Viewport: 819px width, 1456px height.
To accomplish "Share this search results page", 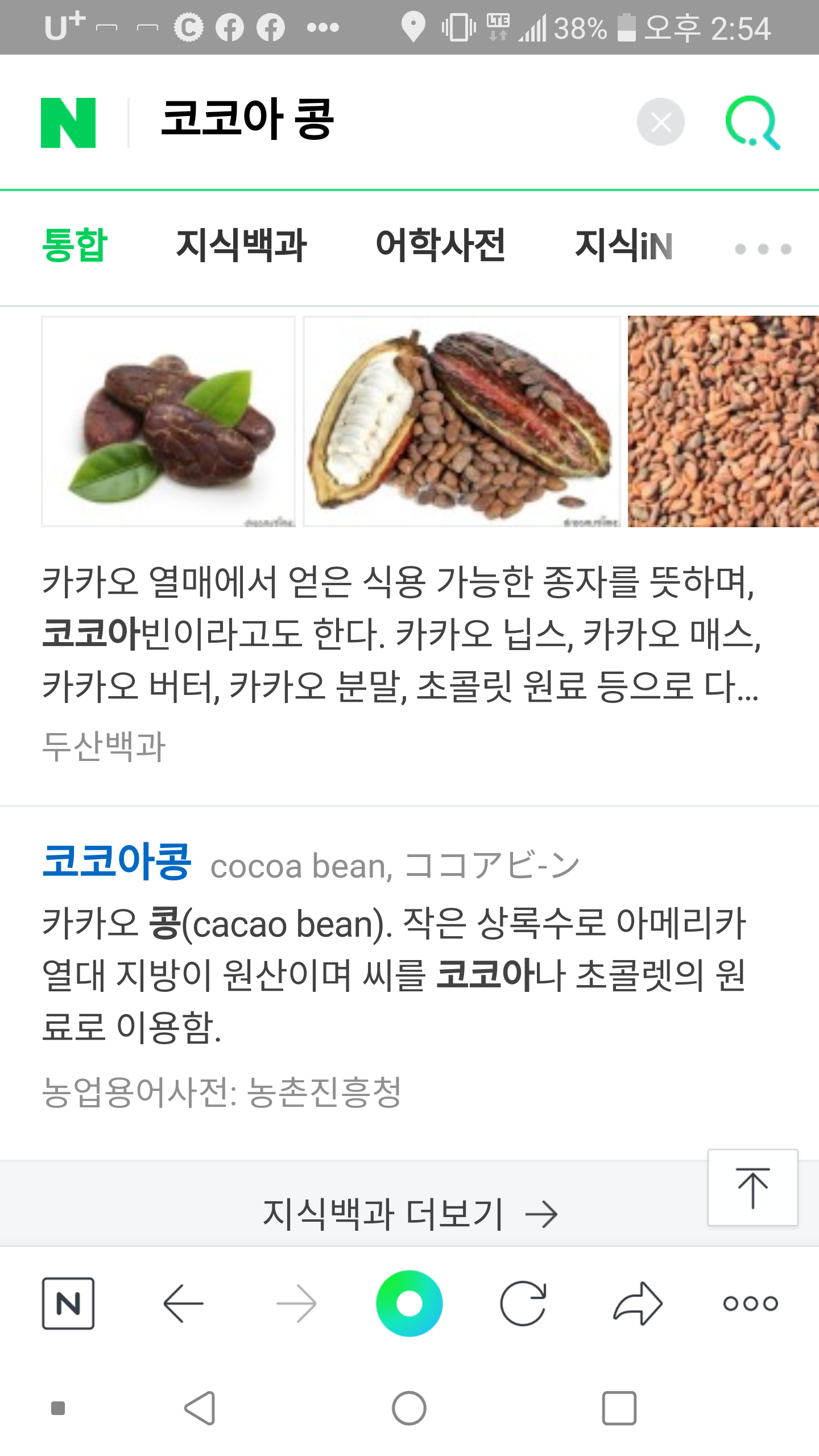I will (638, 1303).
